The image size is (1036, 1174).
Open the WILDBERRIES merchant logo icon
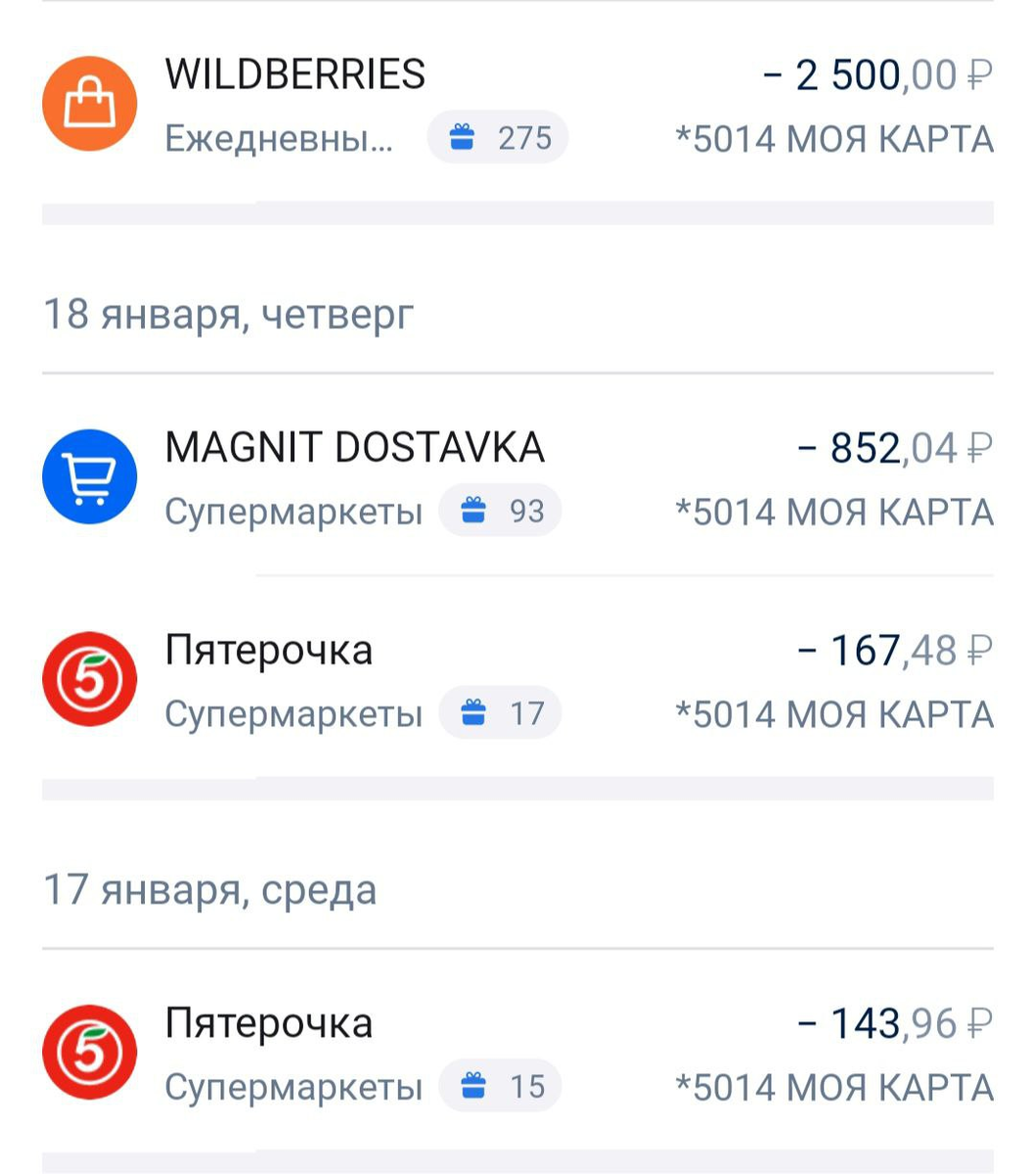(88, 102)
